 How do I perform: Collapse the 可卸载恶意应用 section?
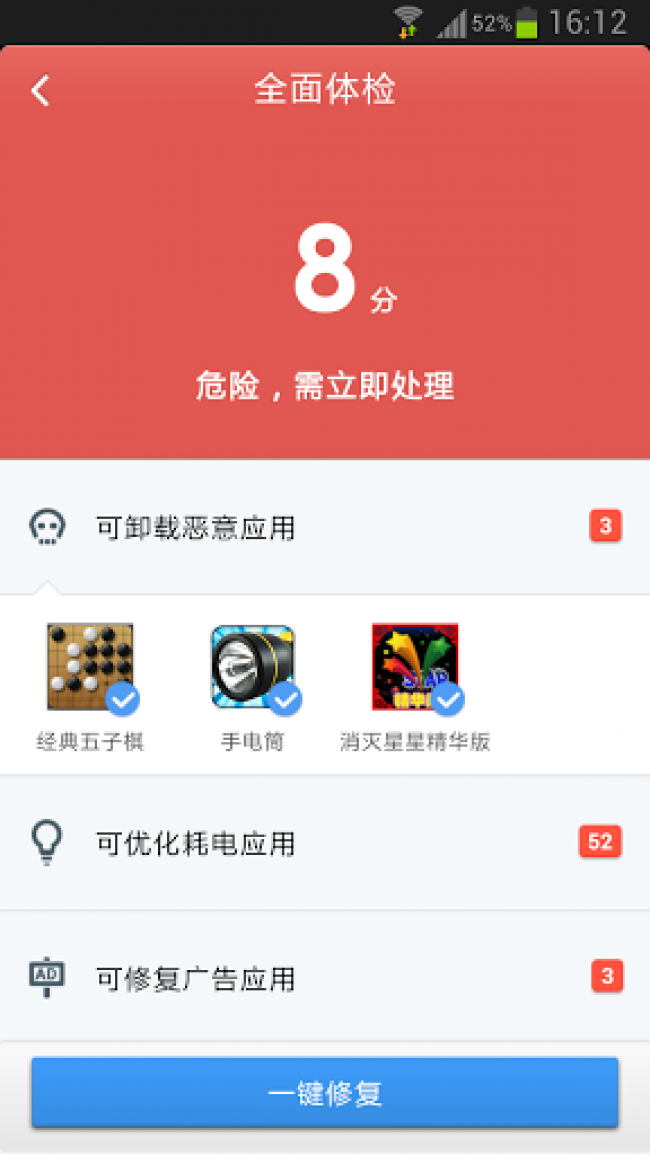pyautogui.click(x=325, y=527)
